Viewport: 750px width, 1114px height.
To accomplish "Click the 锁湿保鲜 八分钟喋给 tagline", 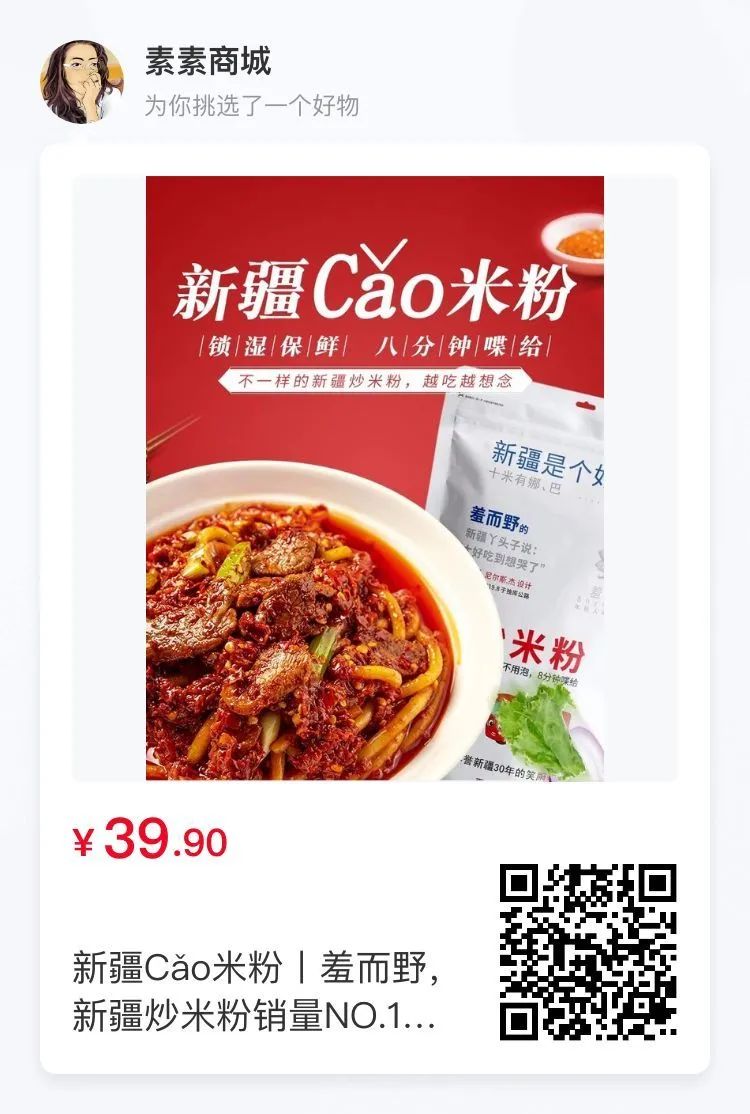I will [375, 343].
